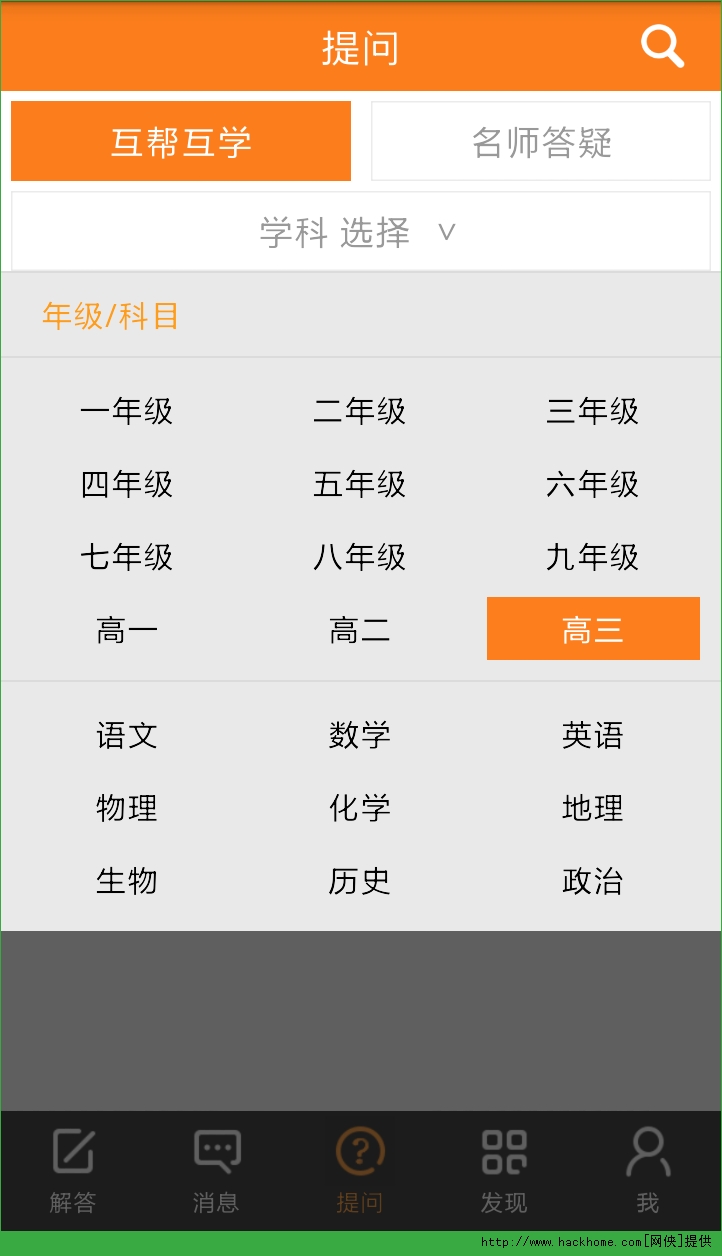This screenshot has width=722, height=1256.
Task: Select grade 九年级
Action: click(x=592, y=557)
